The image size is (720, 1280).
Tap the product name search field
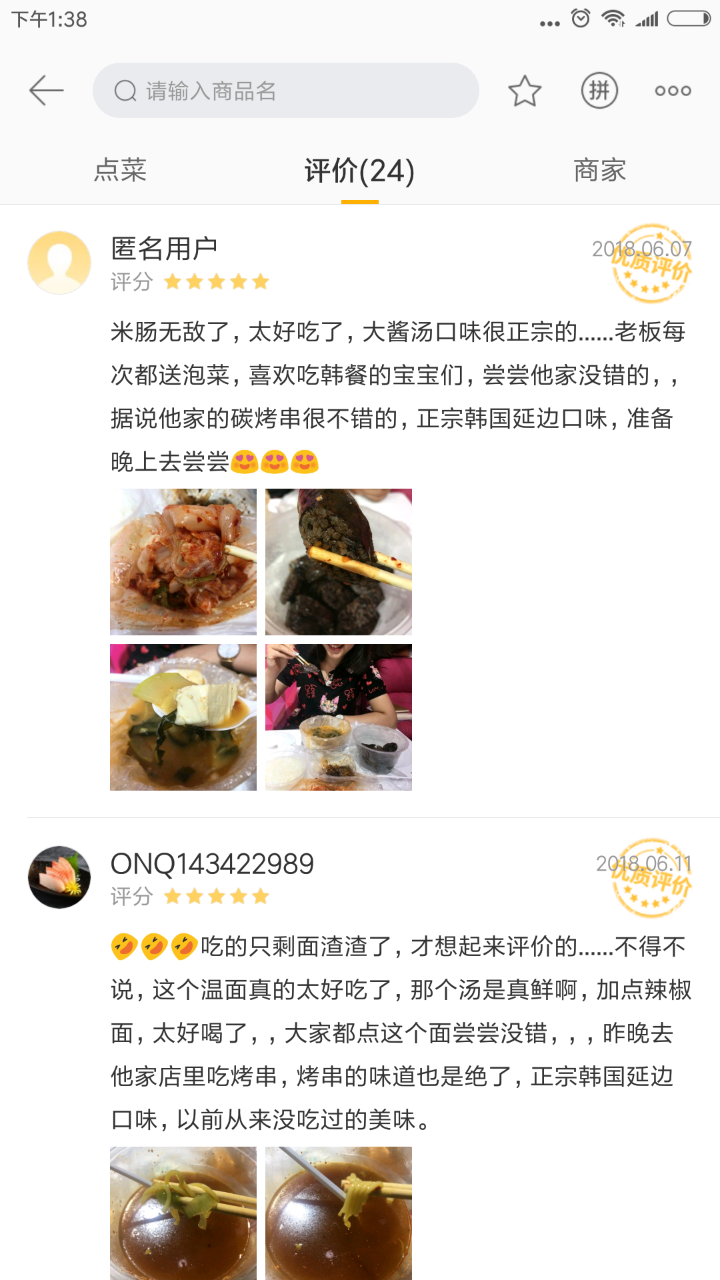[x=286, y=91]
